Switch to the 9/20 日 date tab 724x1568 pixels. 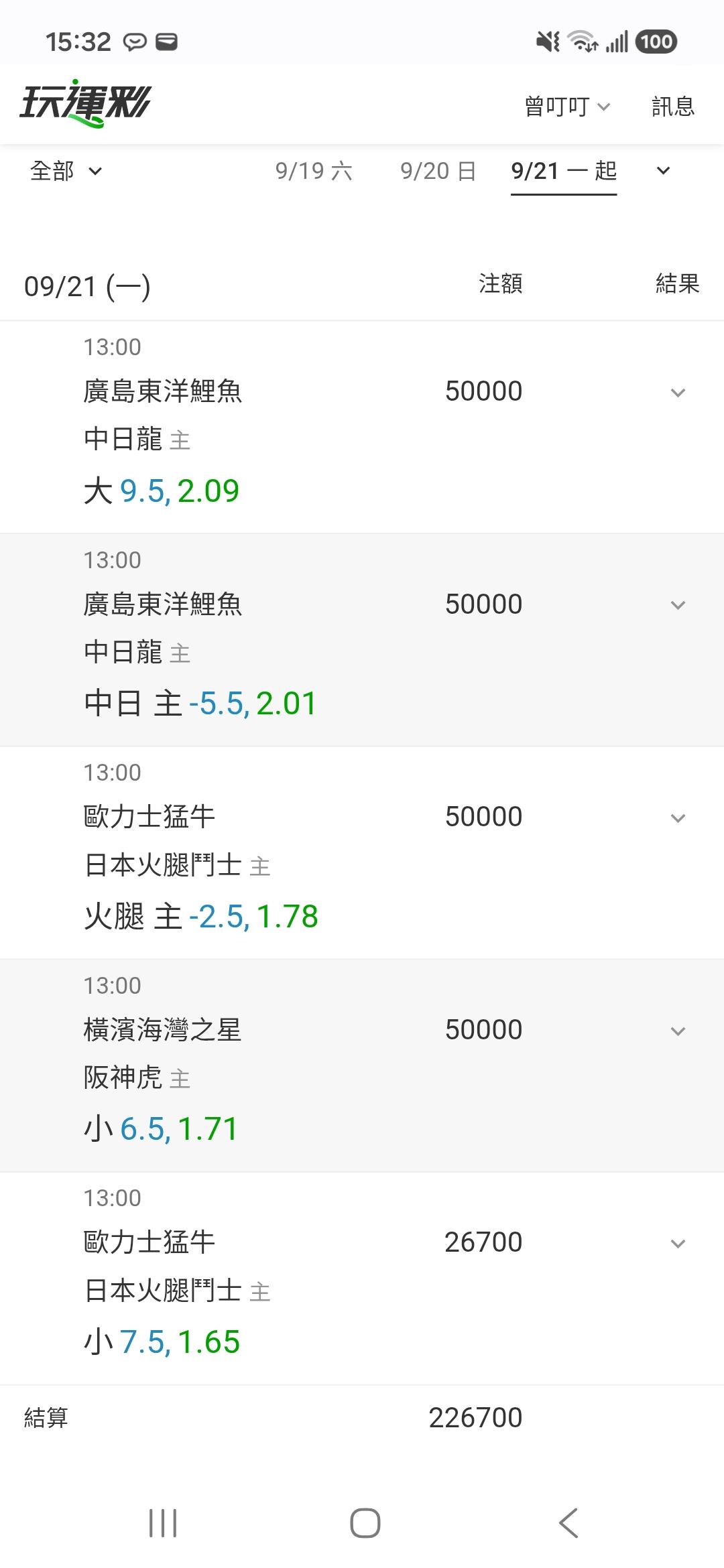coord(438,171)
